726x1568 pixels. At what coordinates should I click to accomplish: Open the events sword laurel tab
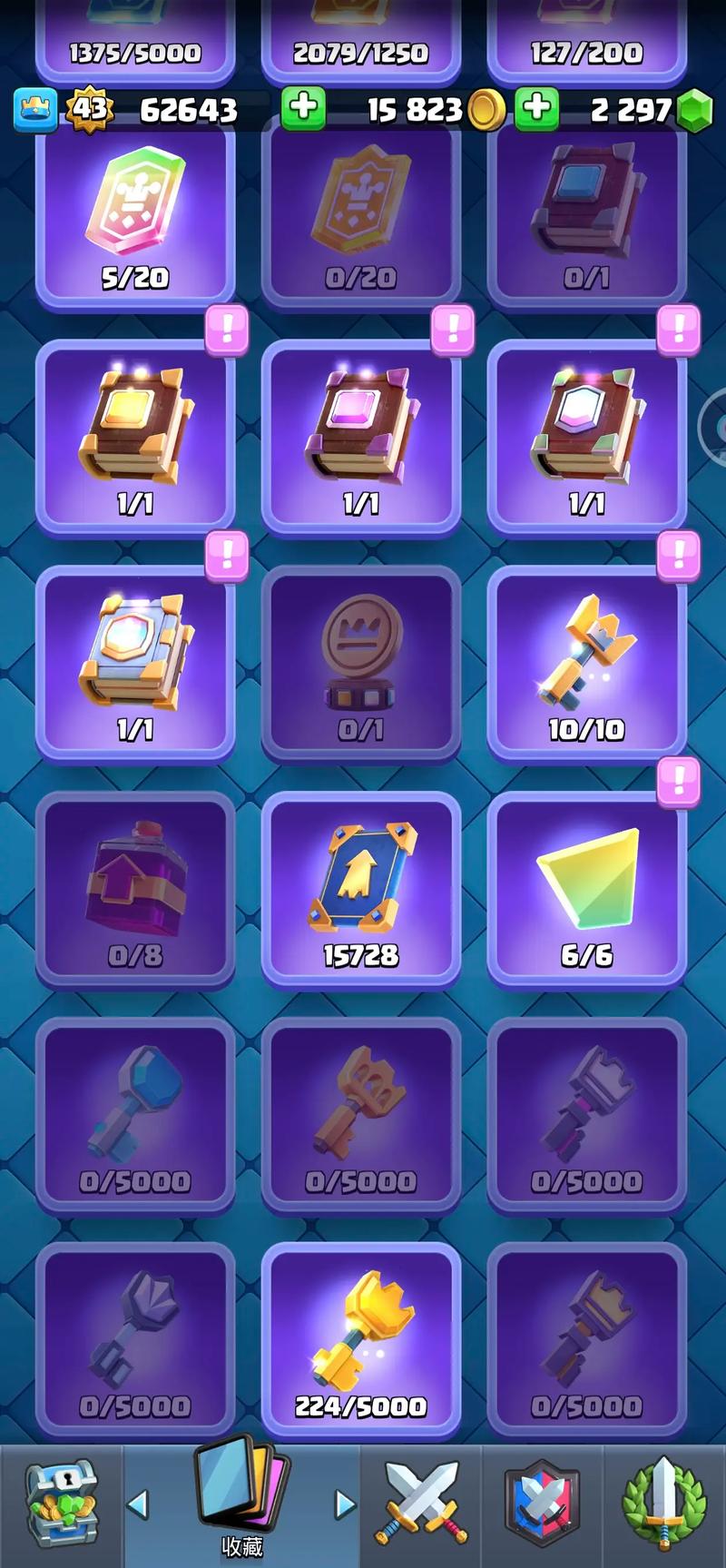point(664,1503)
